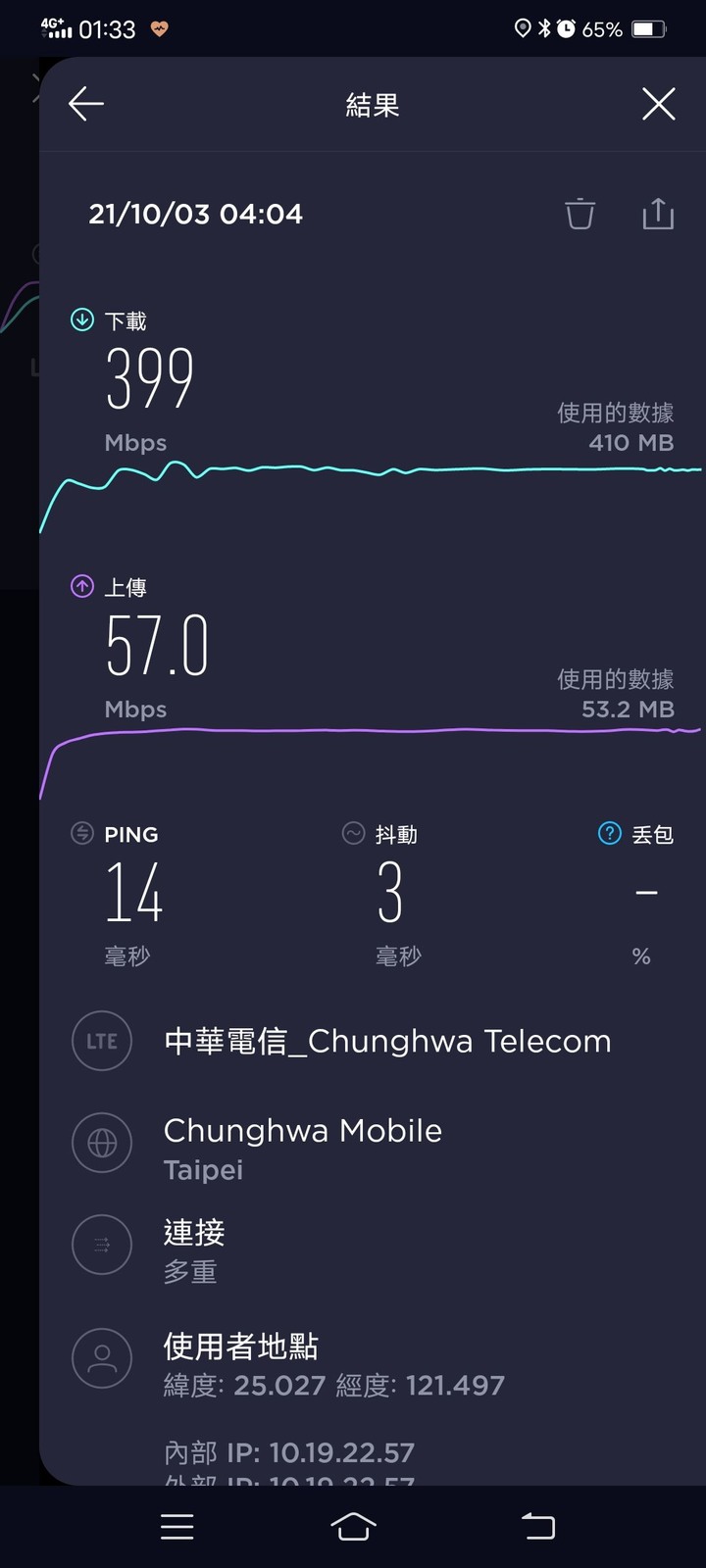Share this speed test result

(658, 213)
